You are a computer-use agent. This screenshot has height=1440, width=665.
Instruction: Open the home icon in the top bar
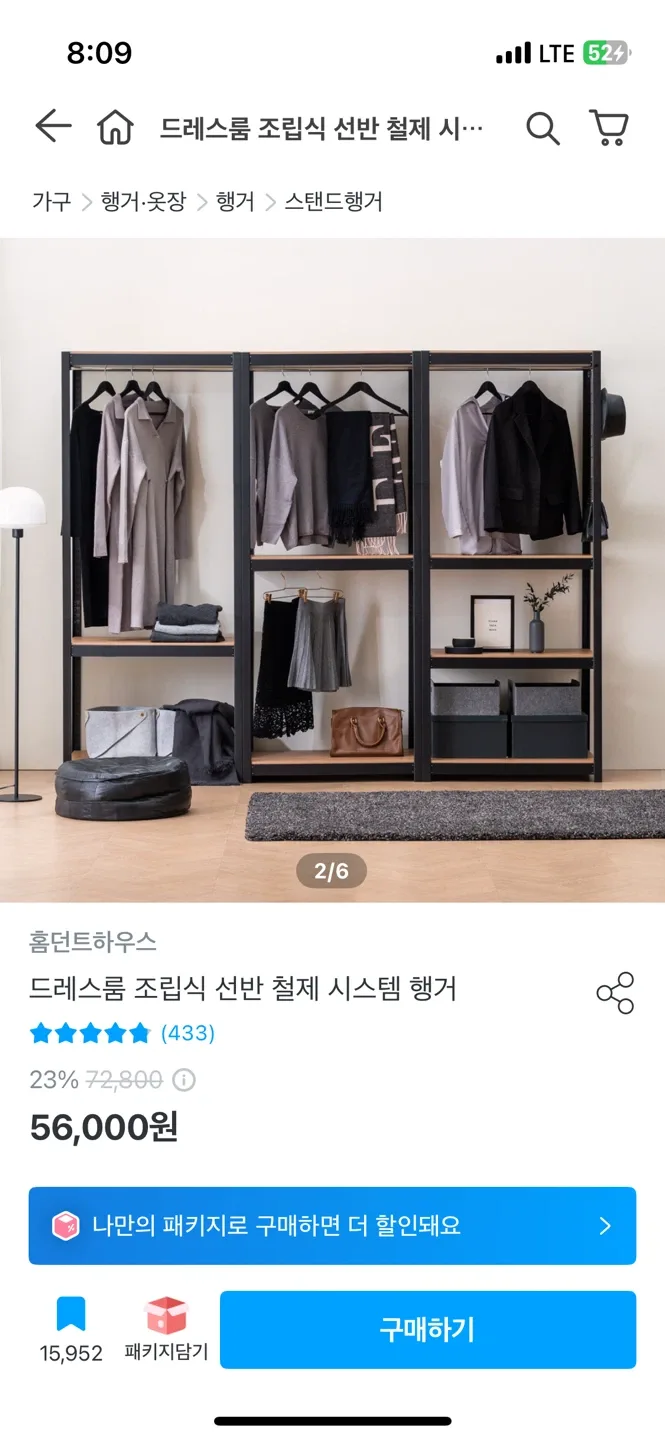coord(115,128)
